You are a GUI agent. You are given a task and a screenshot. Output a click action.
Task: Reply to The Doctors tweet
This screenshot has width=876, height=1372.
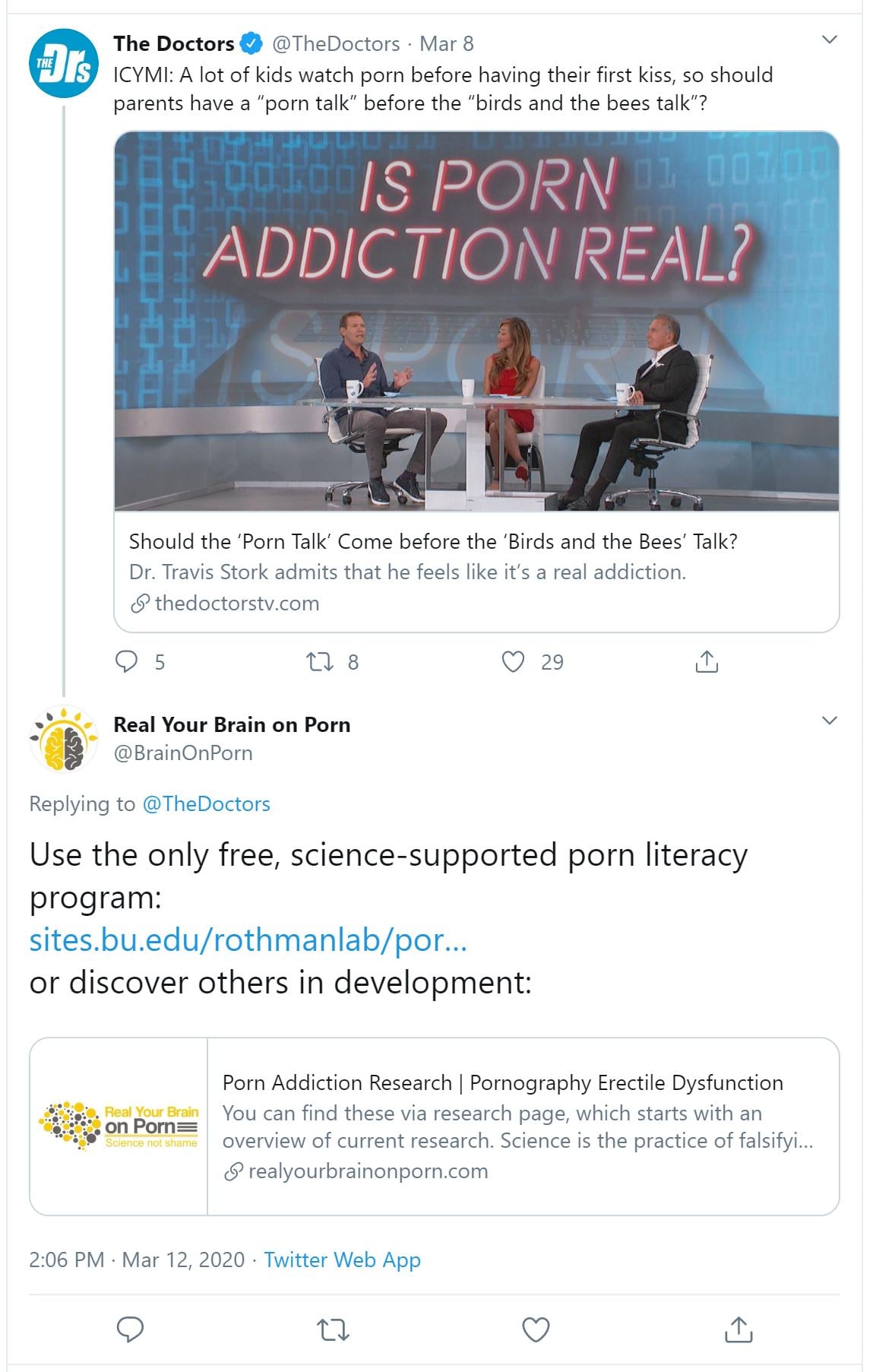[x=126, y=662]
